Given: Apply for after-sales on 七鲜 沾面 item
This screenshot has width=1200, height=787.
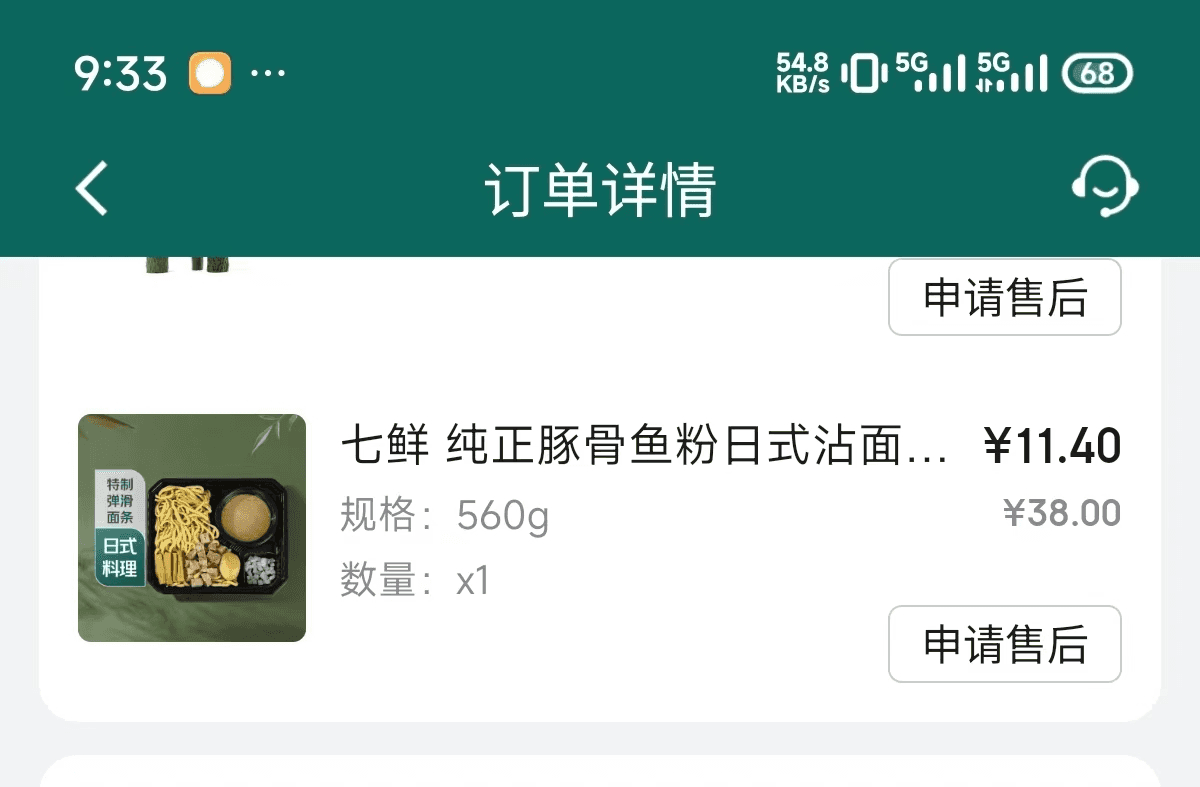Looking at the screenshot, I should 1004,644.
